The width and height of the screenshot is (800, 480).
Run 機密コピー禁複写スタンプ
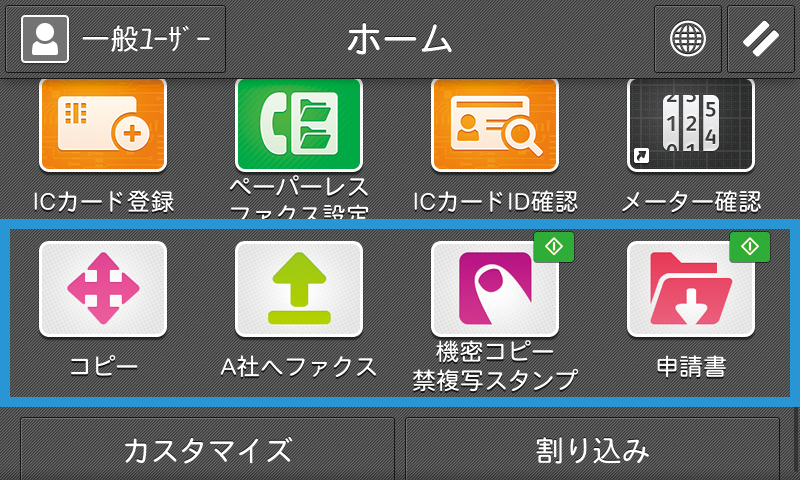point(495,290)
